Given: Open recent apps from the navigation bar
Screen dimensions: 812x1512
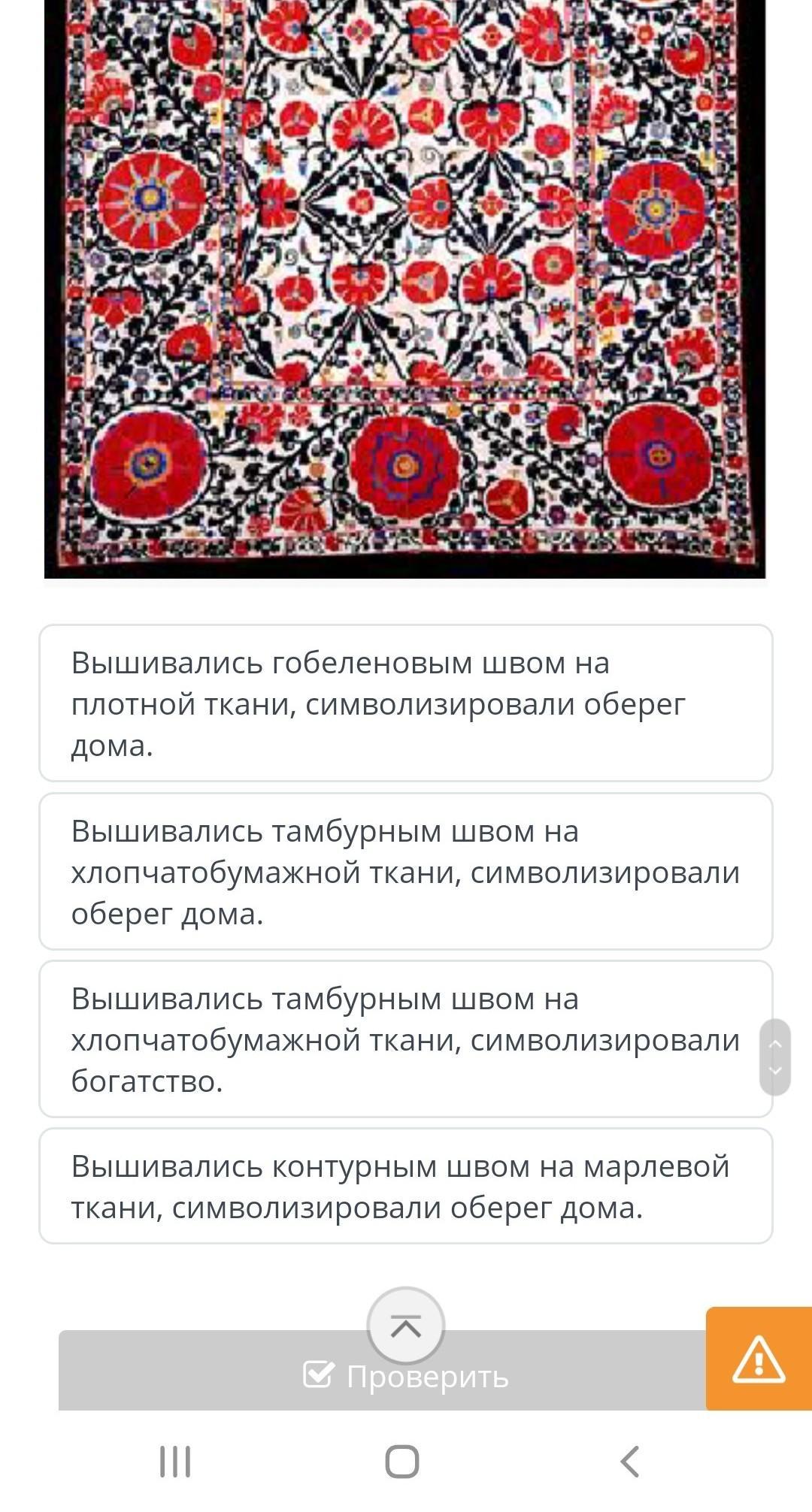Looking at the screenshot, I should coord(175,1462).
